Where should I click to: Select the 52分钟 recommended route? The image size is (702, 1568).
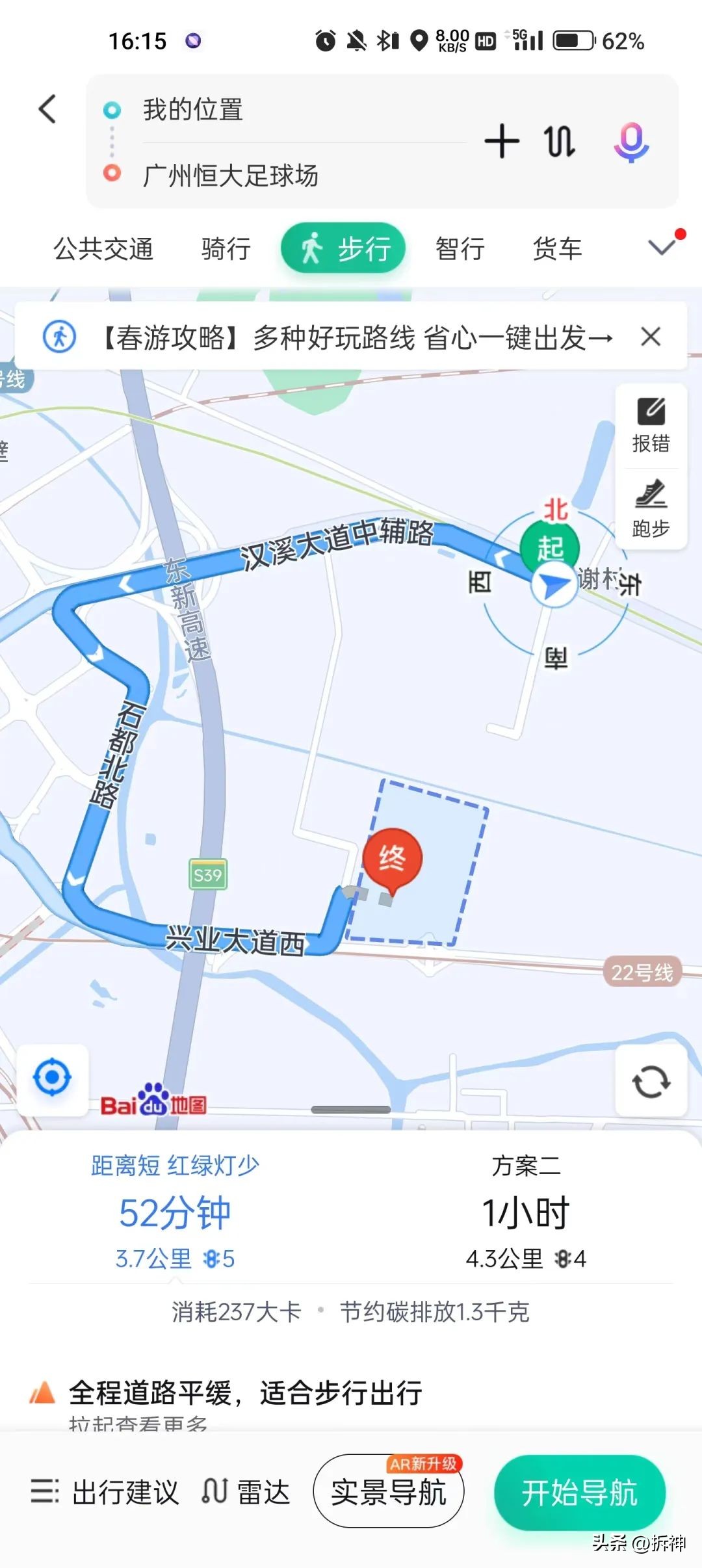point(175,1209)
